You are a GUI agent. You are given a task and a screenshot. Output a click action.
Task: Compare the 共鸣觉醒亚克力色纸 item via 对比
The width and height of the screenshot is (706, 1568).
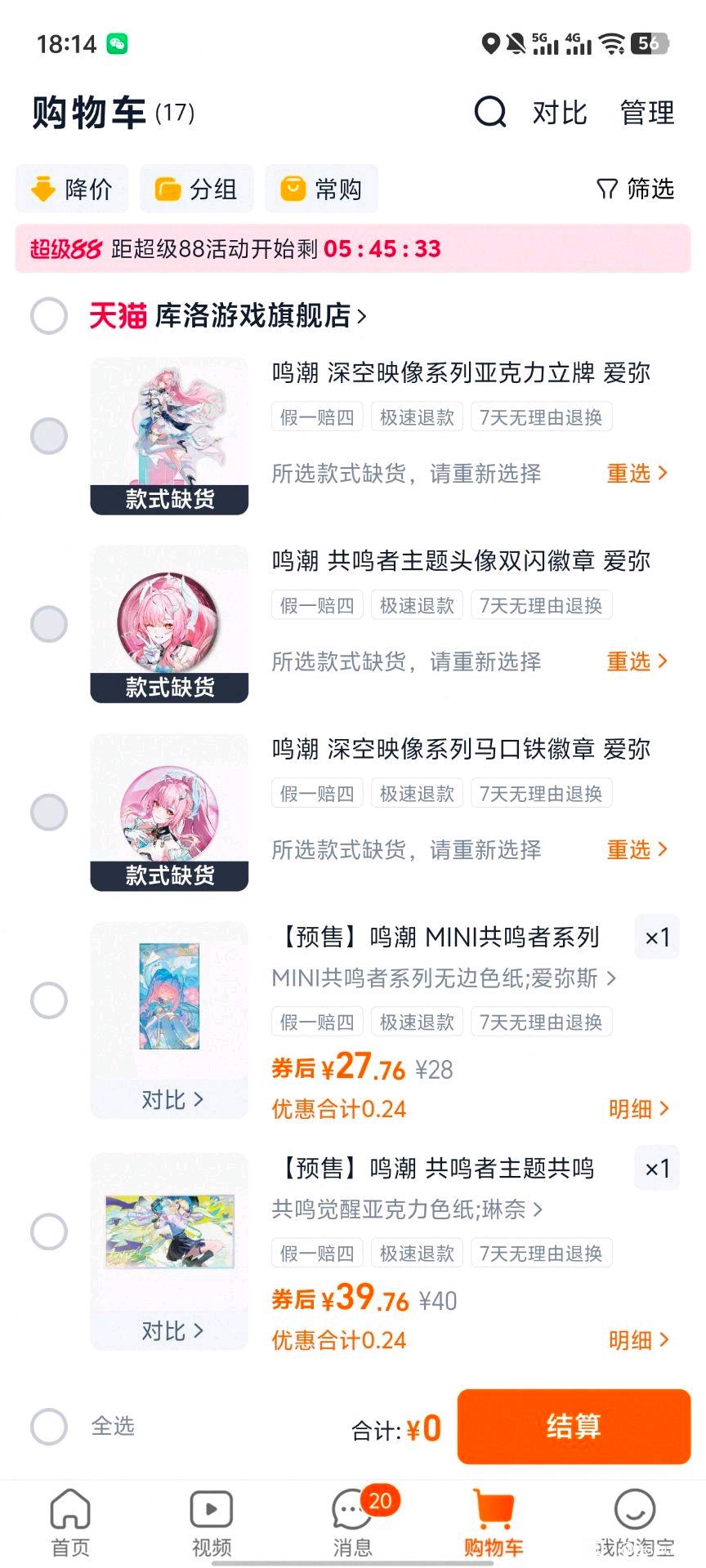(x=172, y=1330)
